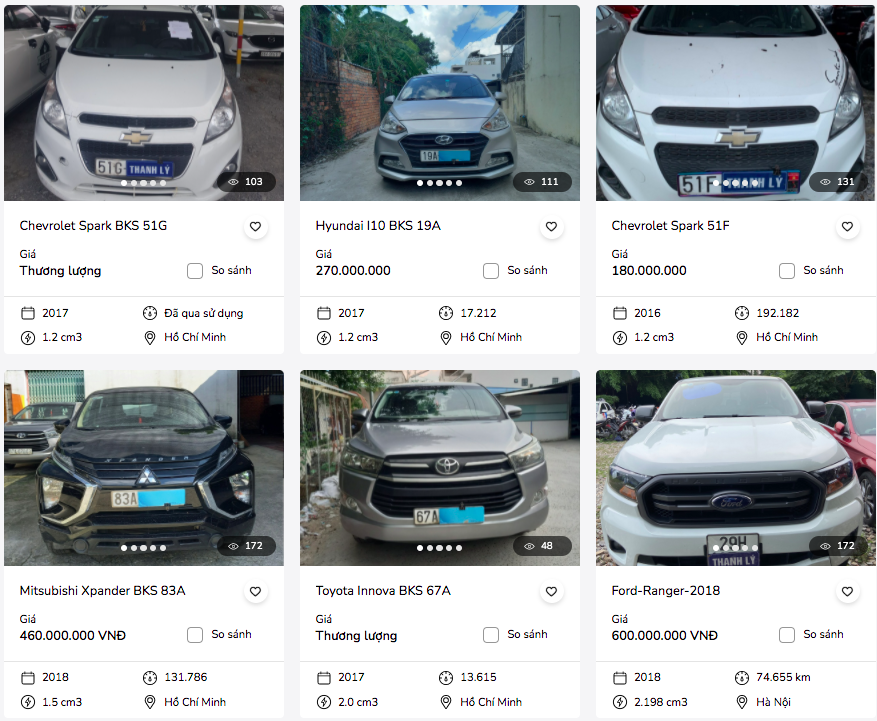Favorite the Hyundai I10 BKS 19A listing
The image size is (877, 721).
(551, 227)
